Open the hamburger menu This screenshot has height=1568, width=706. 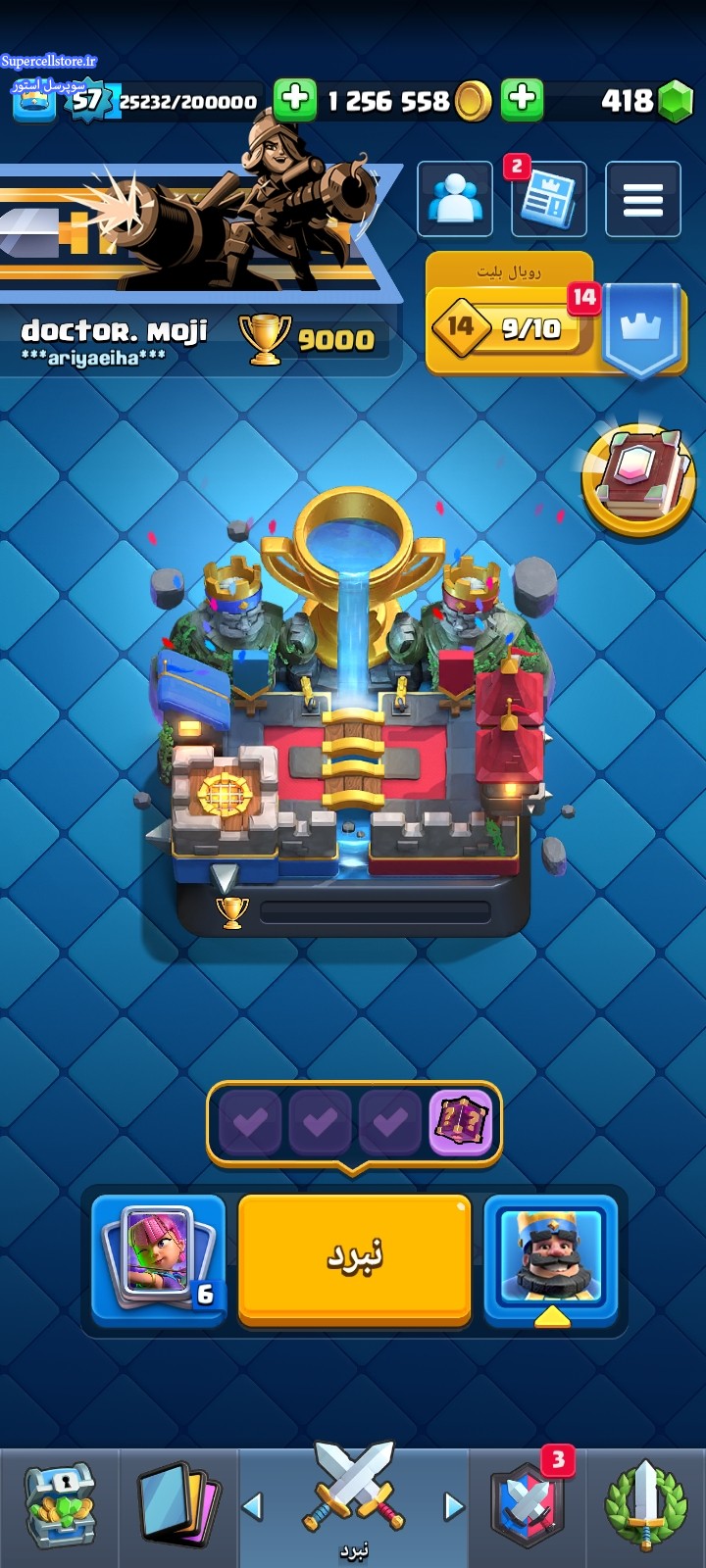click(x=643, y=199)
